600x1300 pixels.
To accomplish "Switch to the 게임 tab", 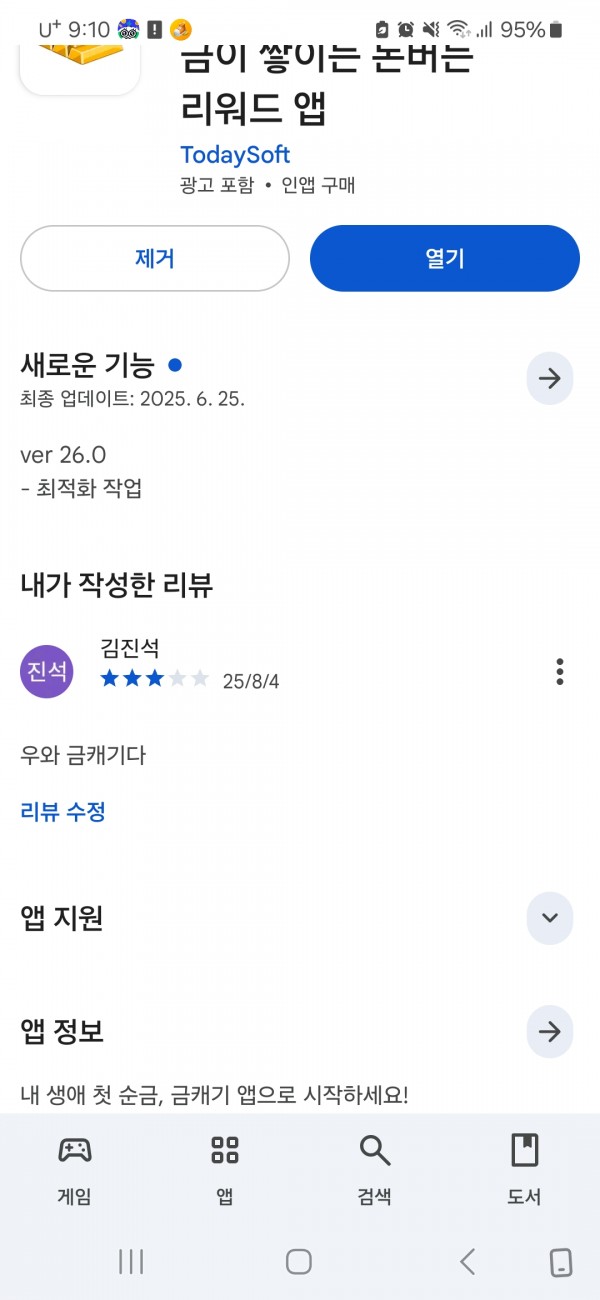I will click(75, 1169).
